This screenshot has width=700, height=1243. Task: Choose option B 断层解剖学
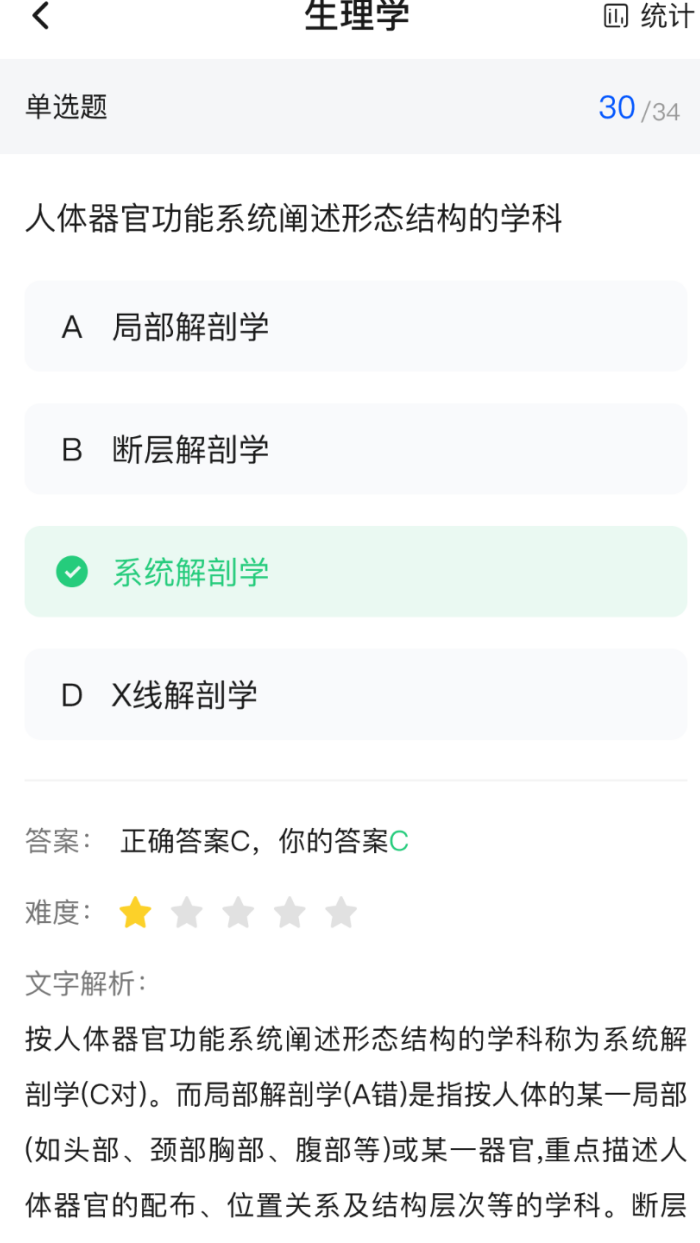coord(355,450)
